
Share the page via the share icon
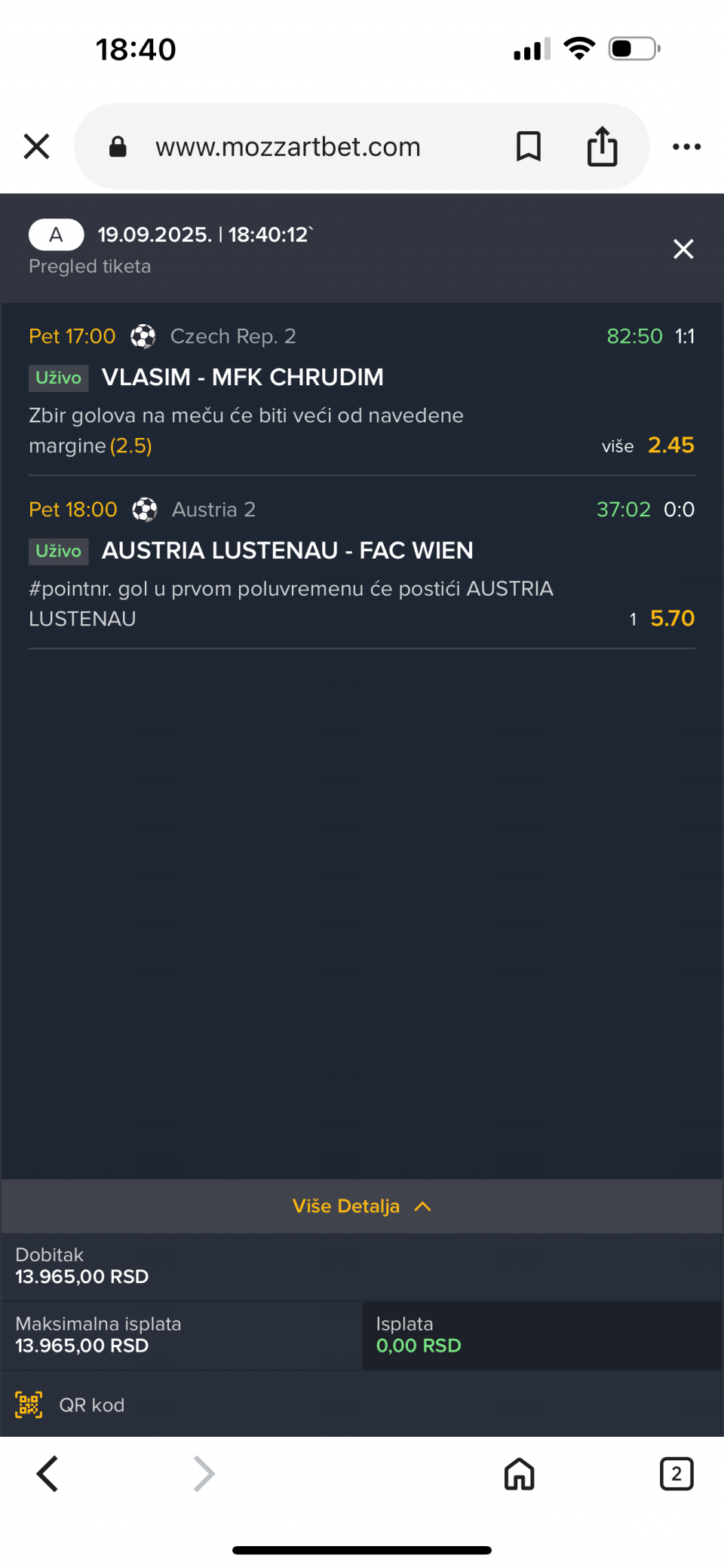(x=602, y=145)
